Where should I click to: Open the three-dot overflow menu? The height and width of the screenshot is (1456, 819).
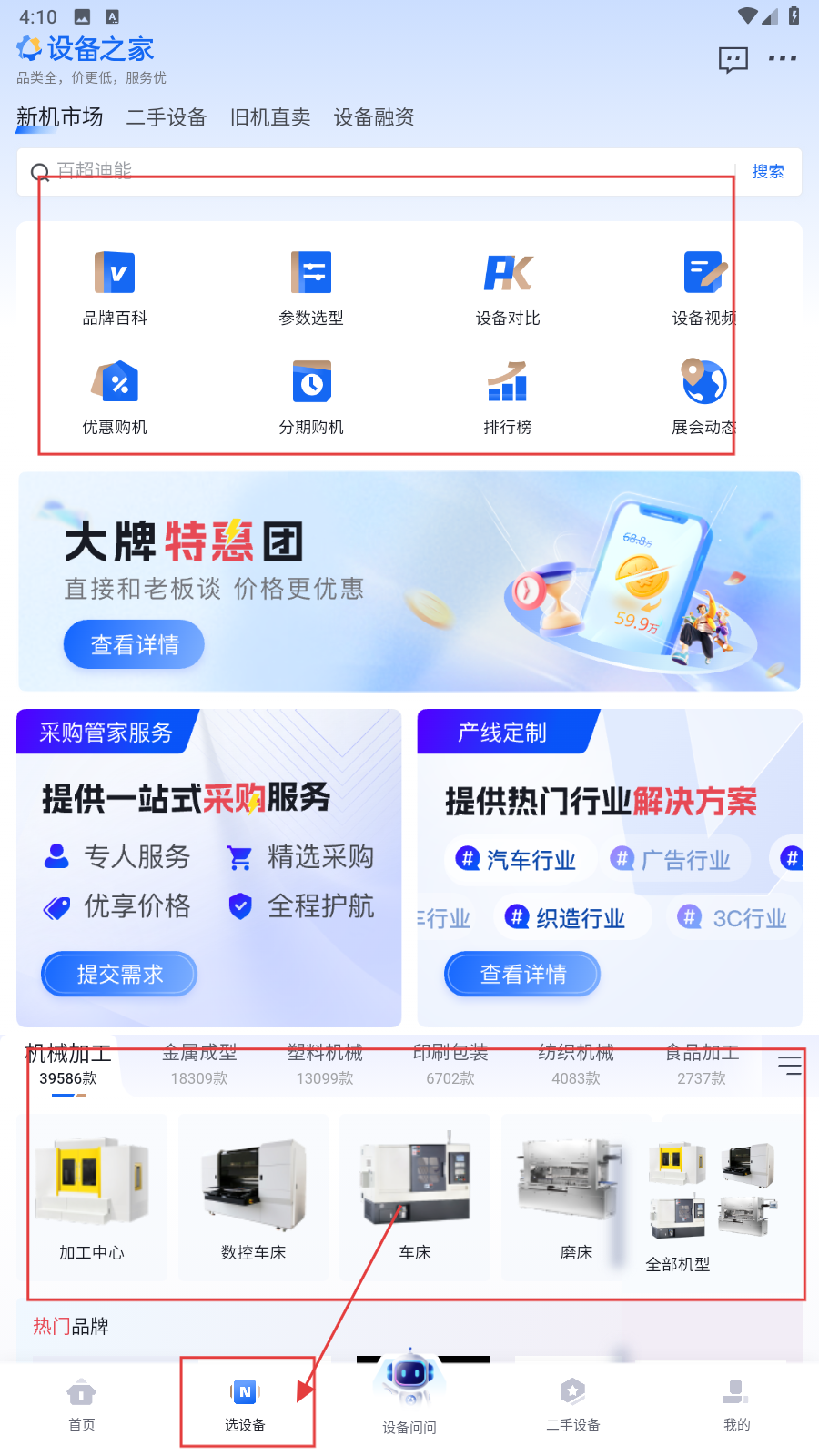783,59
